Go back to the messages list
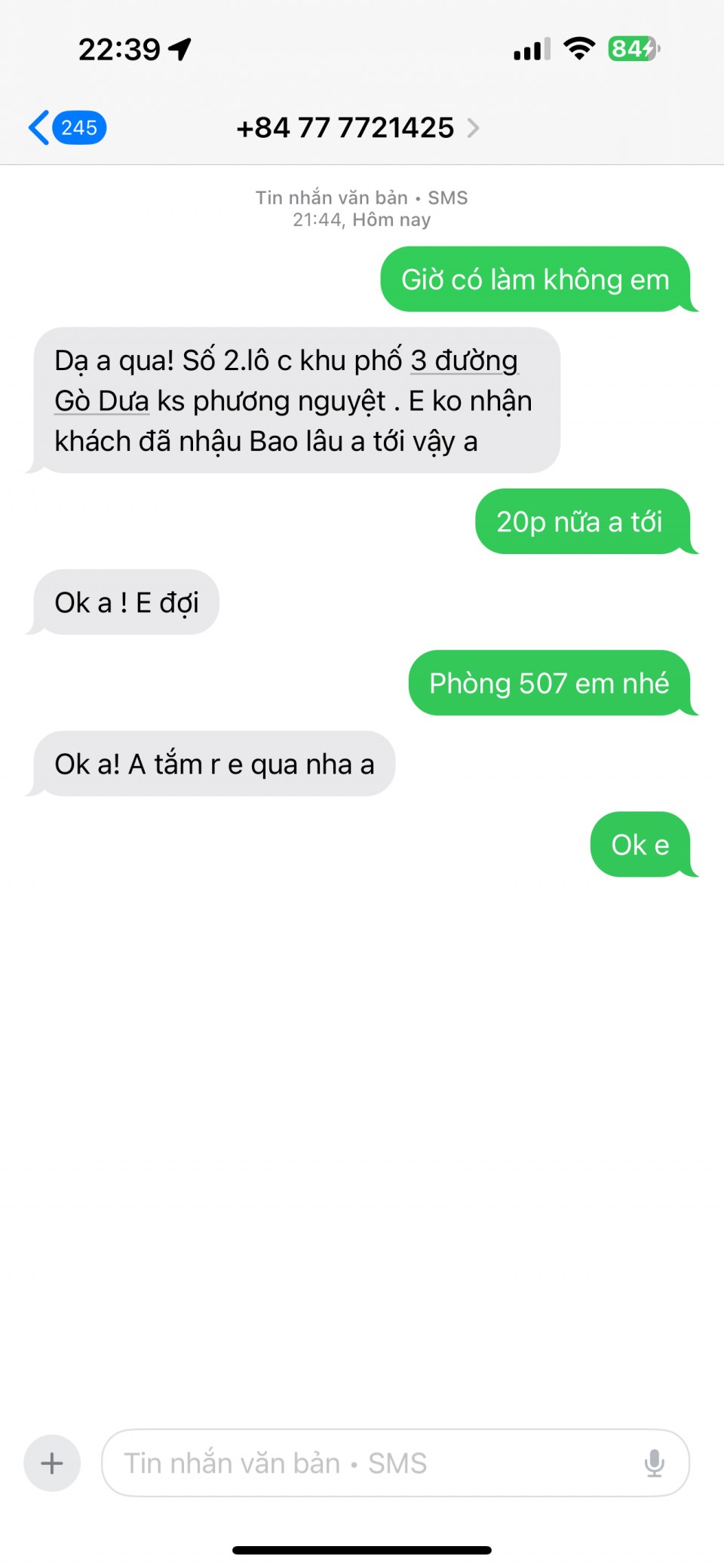724x1568 pixels. pos(66,127)
